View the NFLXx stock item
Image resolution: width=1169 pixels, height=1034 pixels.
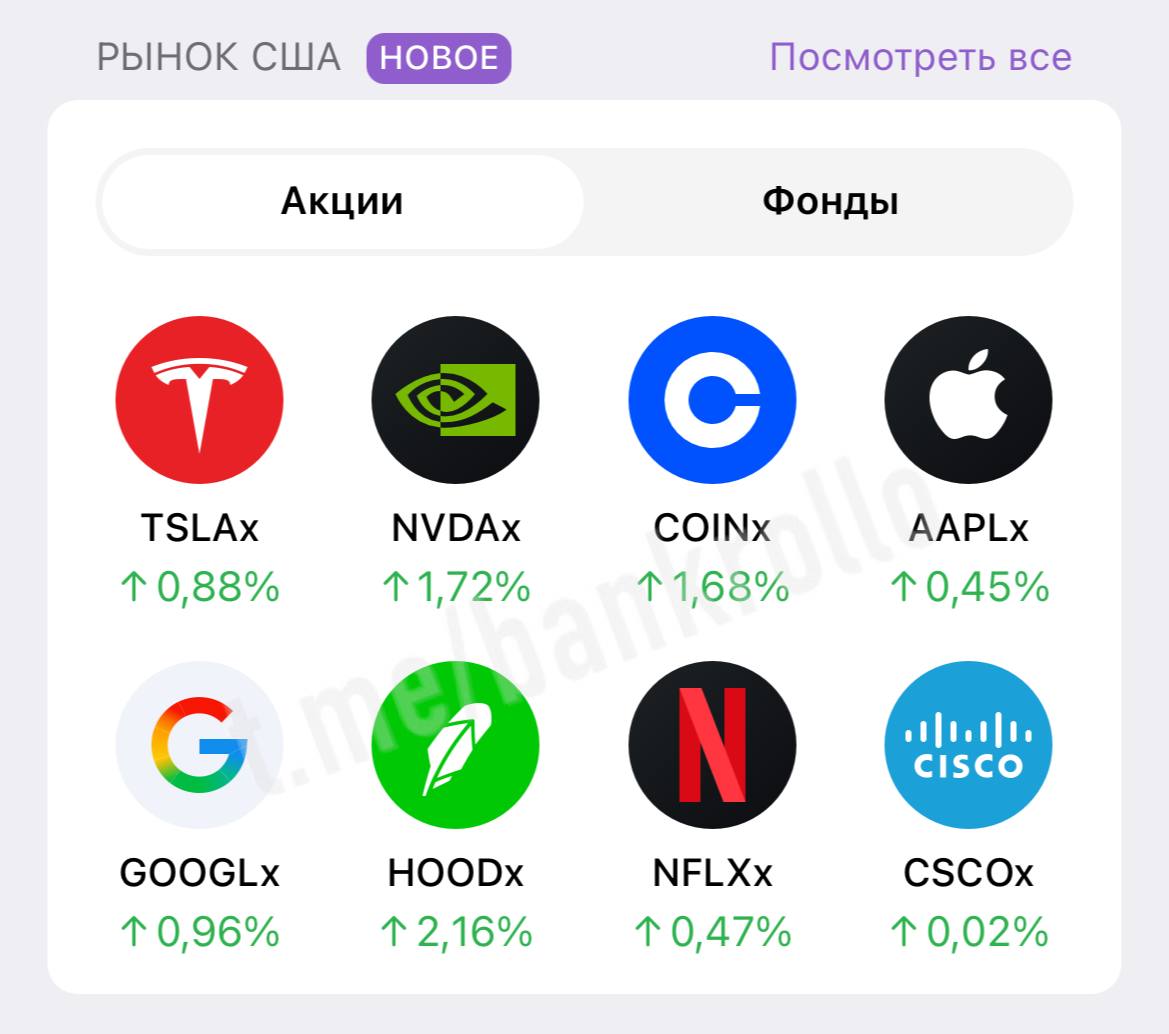click(712, 746)
